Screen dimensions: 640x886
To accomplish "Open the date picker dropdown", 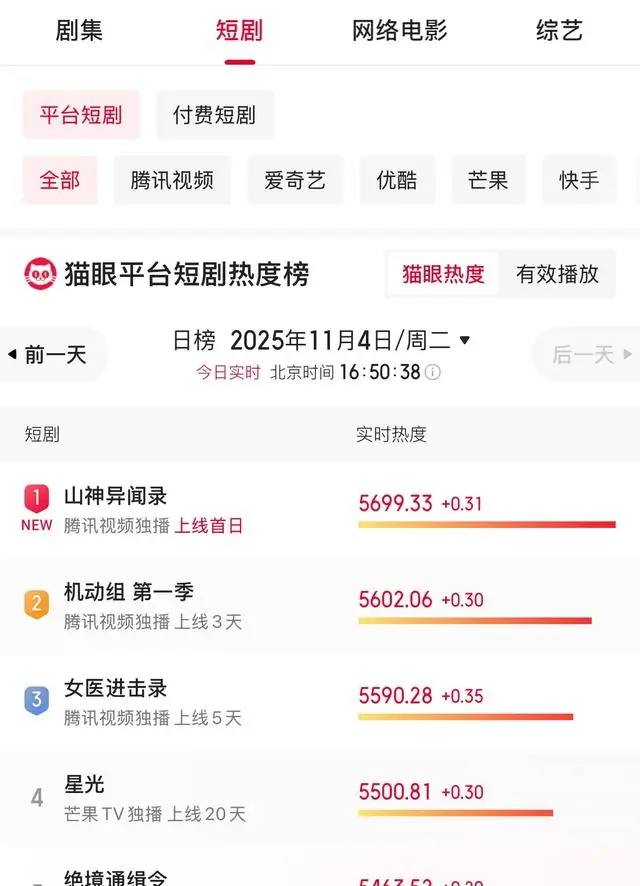I will pos(464,341).
